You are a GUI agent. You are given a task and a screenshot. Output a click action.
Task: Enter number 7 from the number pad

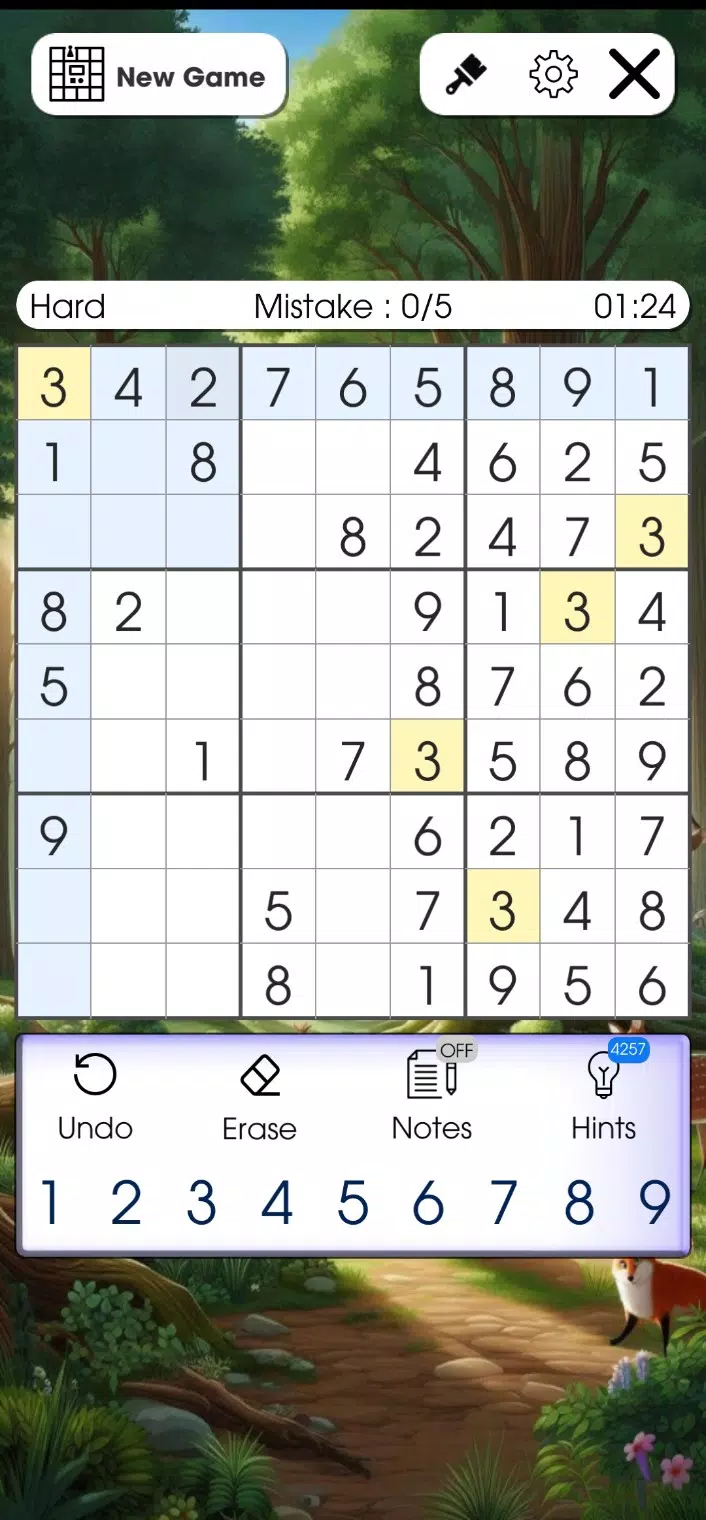coord(503,1203)
